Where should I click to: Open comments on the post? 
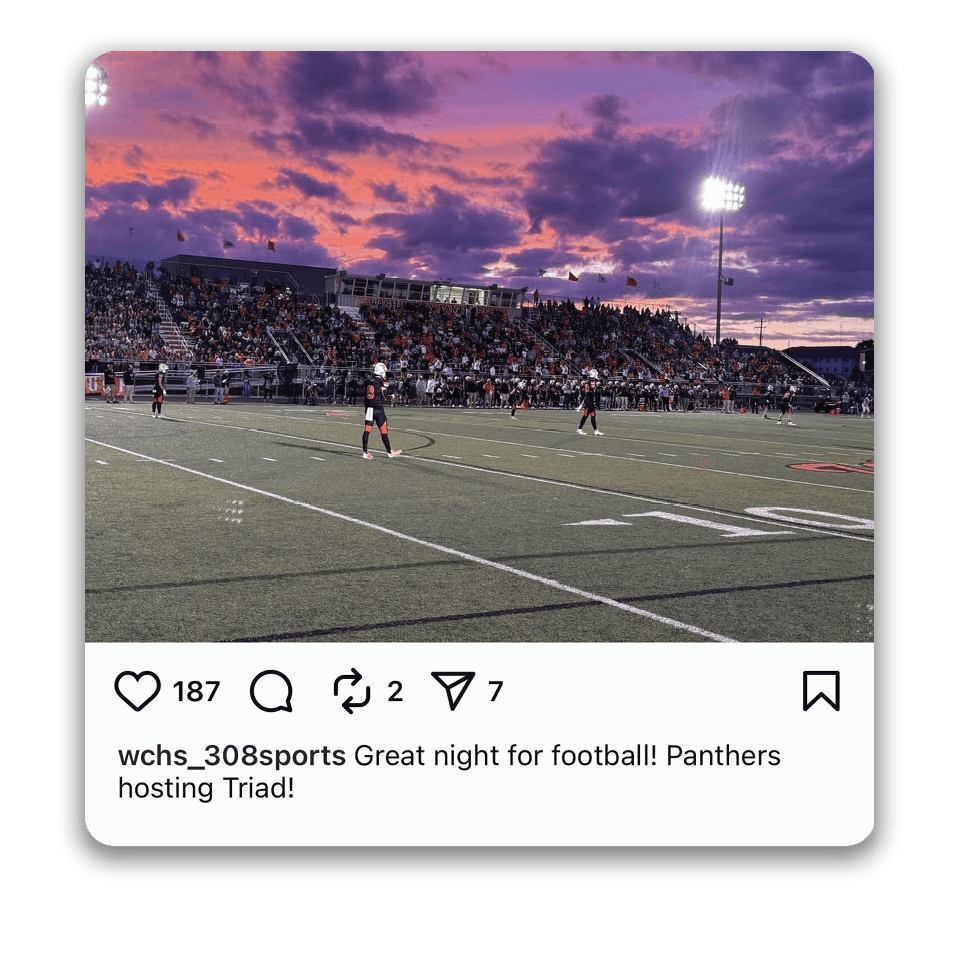point(271,691)
